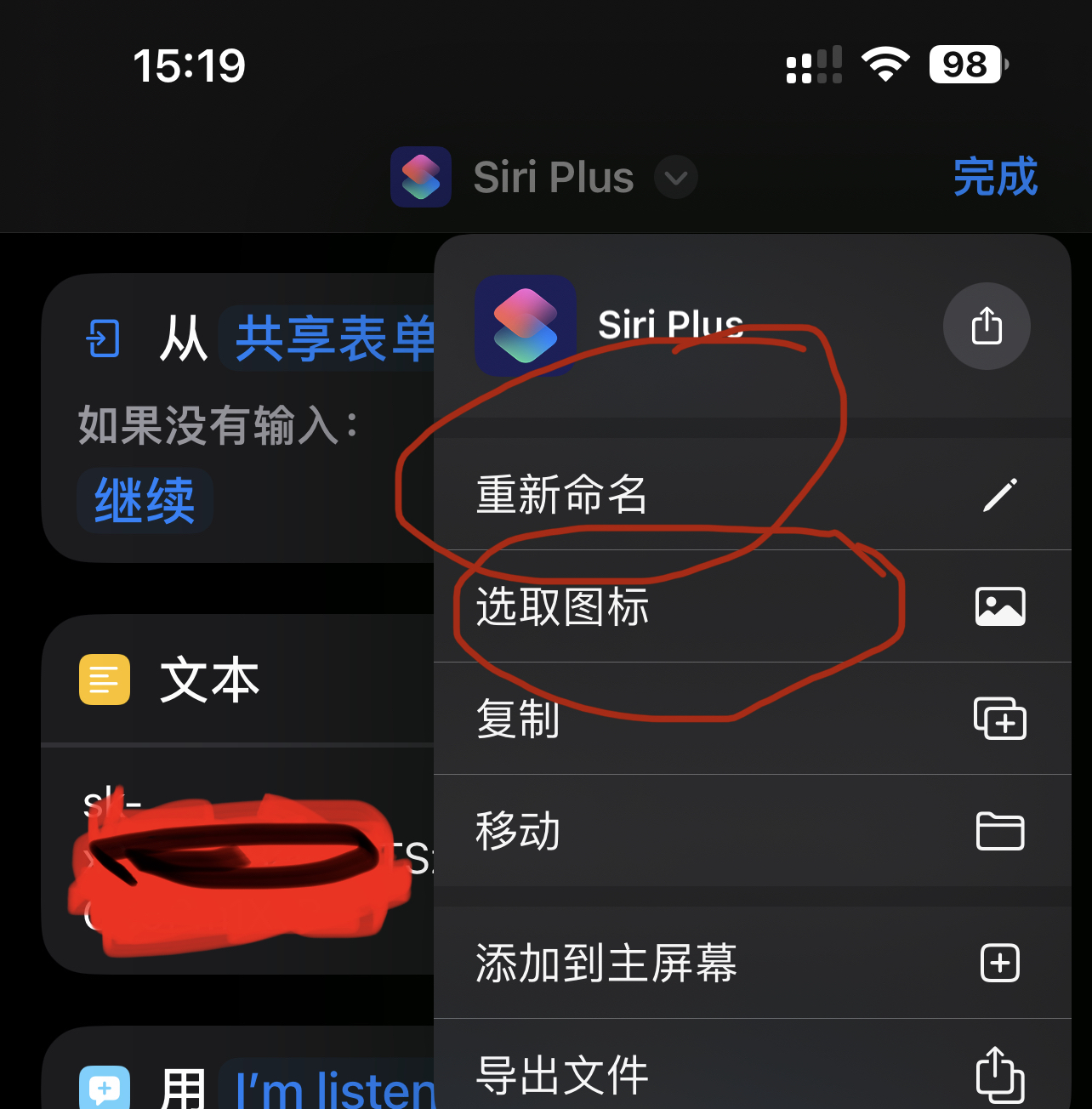Viewport: 1092px width, 1109px height.
Task: Select 重新命名 from the context menu
Action: pyautogui.click(x=560, y=494)
